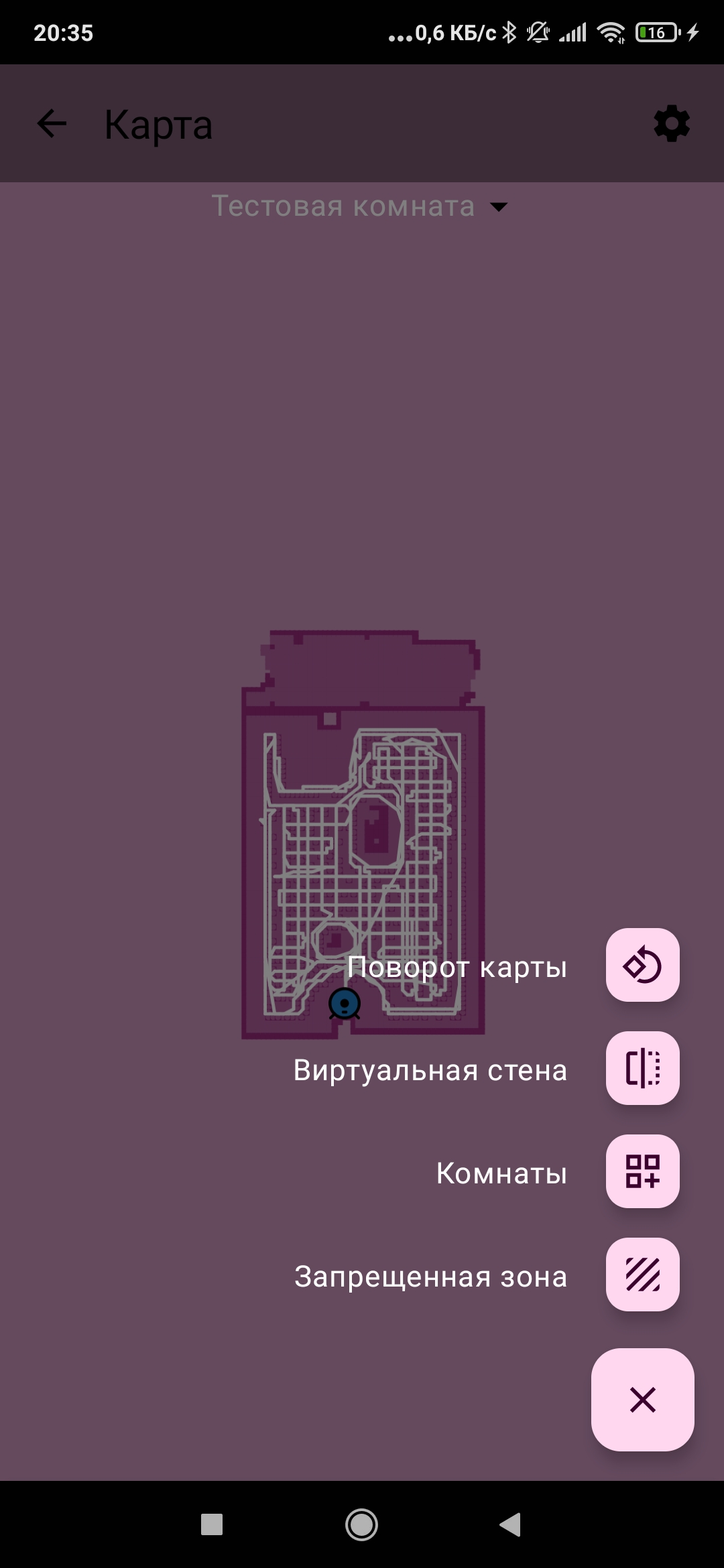Image resolution: width=724 pixels, height=1568 pixels.
Task: Tap the system home button
Action: (361, 1524)
